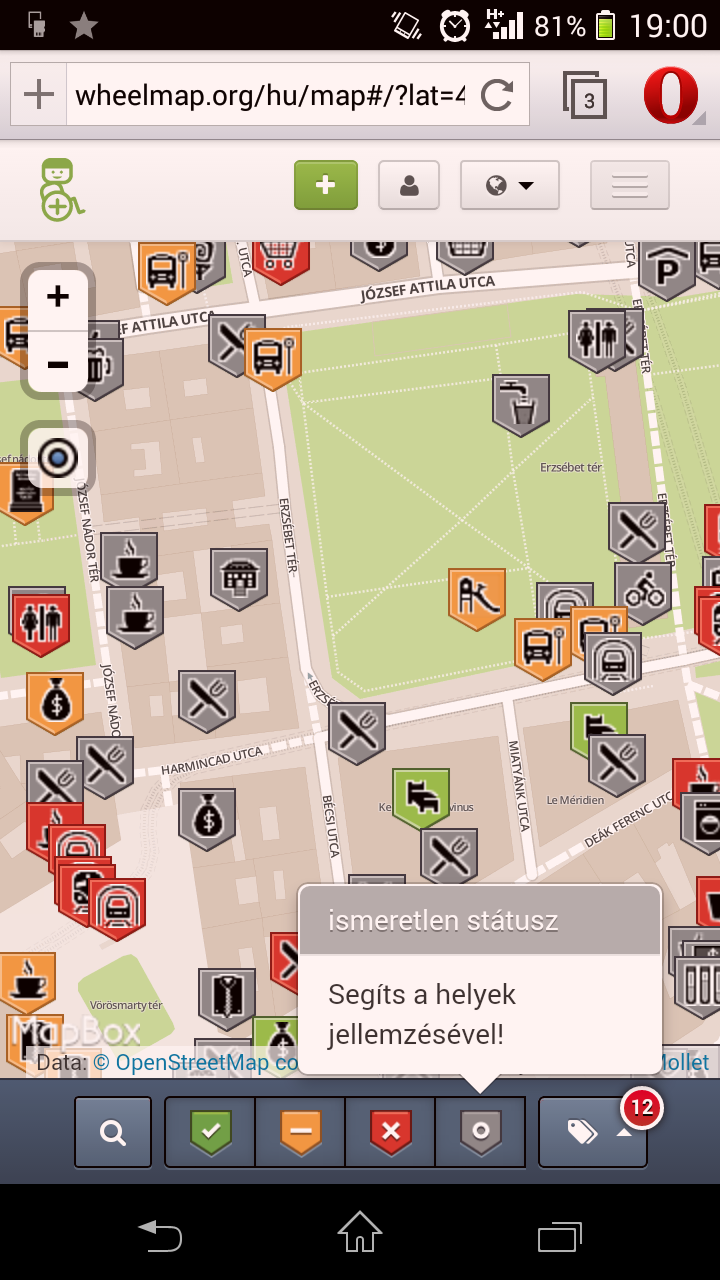
Task: Toggle the green fully accessible filter
Action: (x=210, y=1132)
